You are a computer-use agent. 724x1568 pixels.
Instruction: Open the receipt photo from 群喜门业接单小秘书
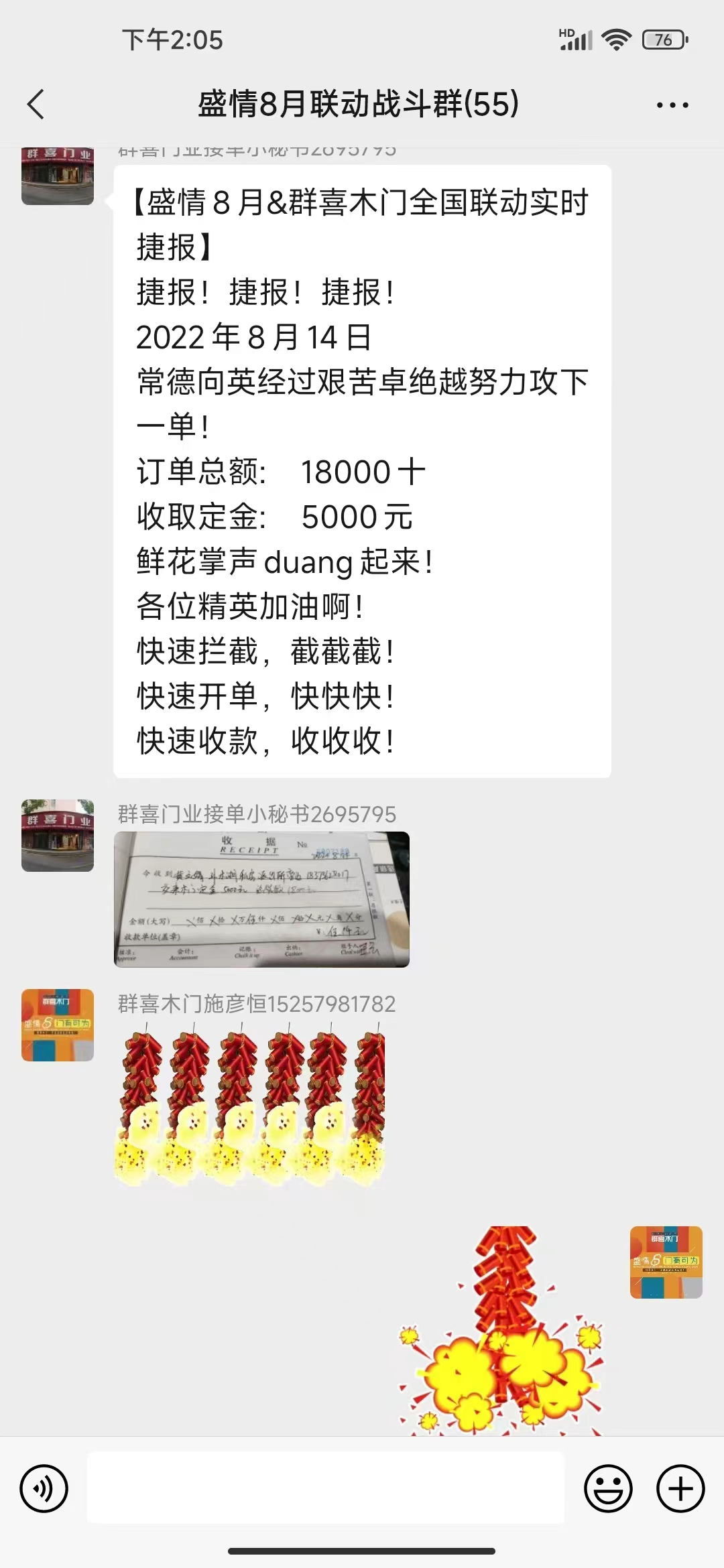(261, 899)
